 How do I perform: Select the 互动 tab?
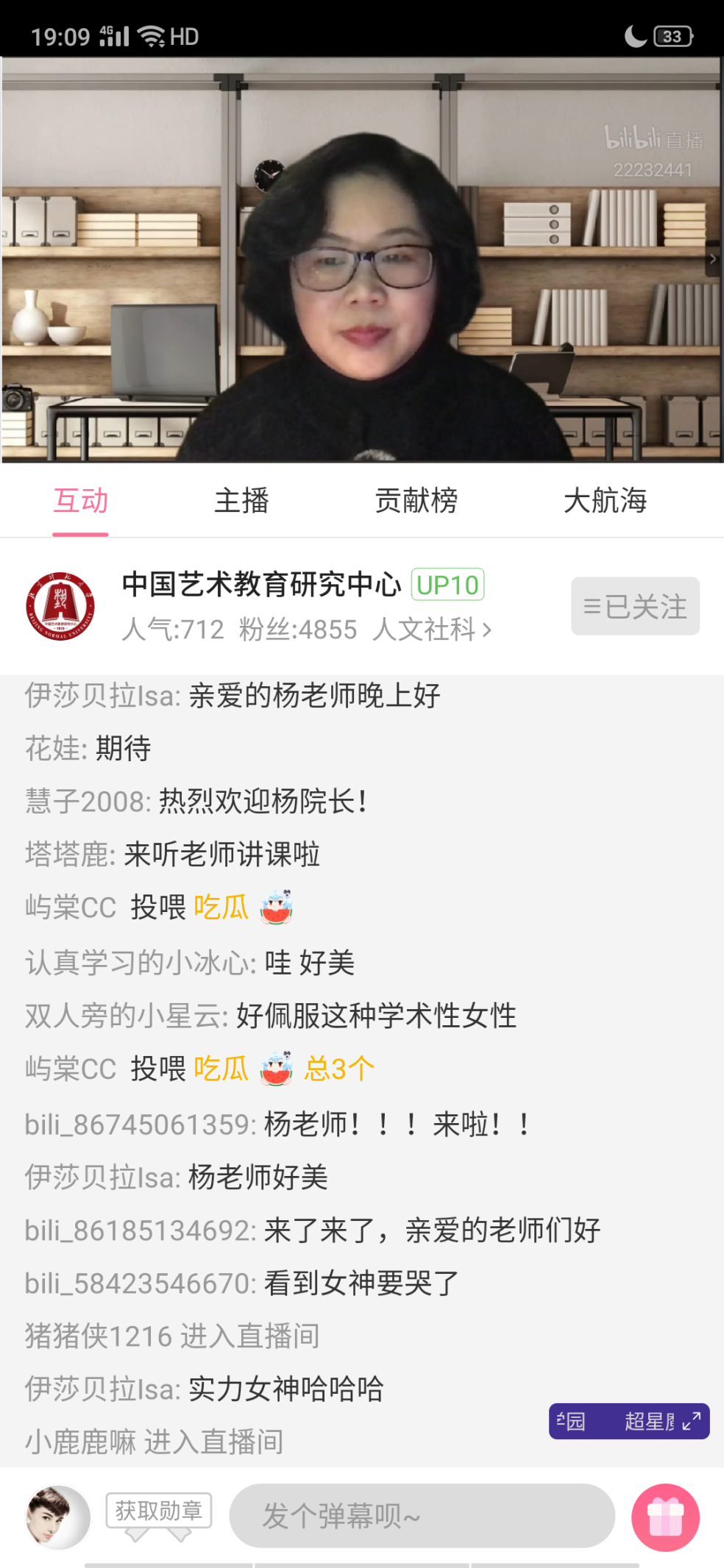click(x=81, y=502)
